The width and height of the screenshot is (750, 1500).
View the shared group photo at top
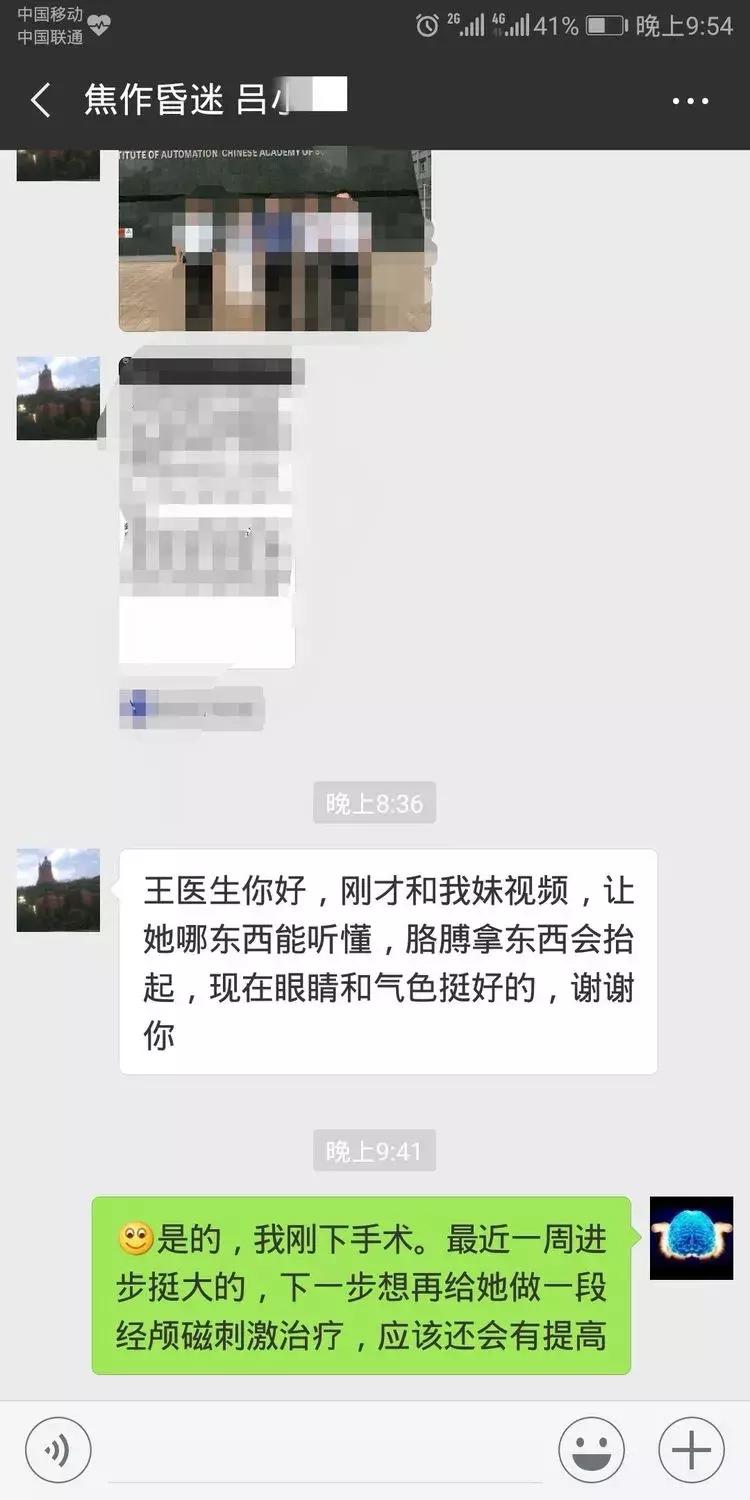[x=275, y=240]
